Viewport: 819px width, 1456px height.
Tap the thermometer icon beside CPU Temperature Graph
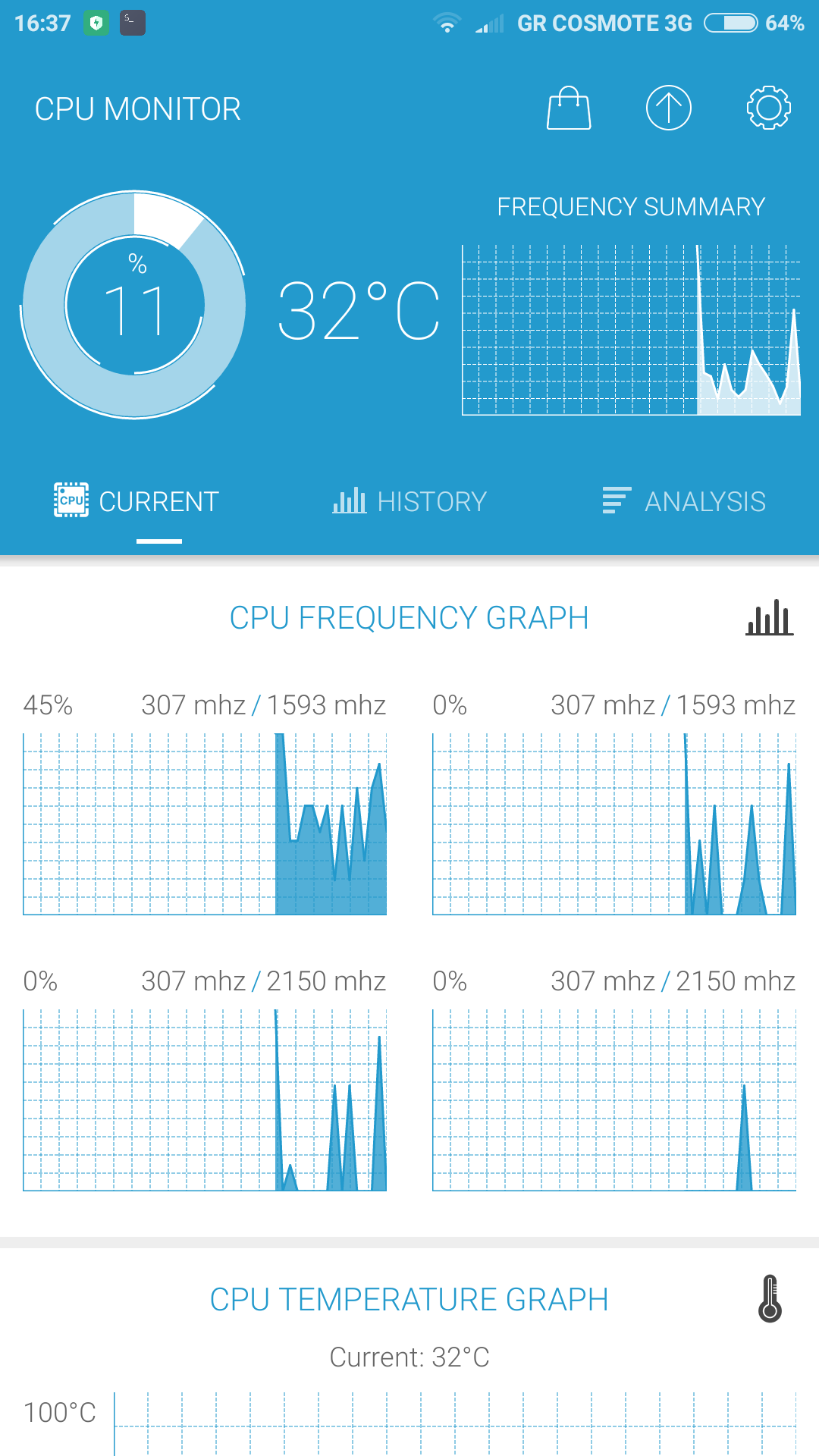point(770,1298)
